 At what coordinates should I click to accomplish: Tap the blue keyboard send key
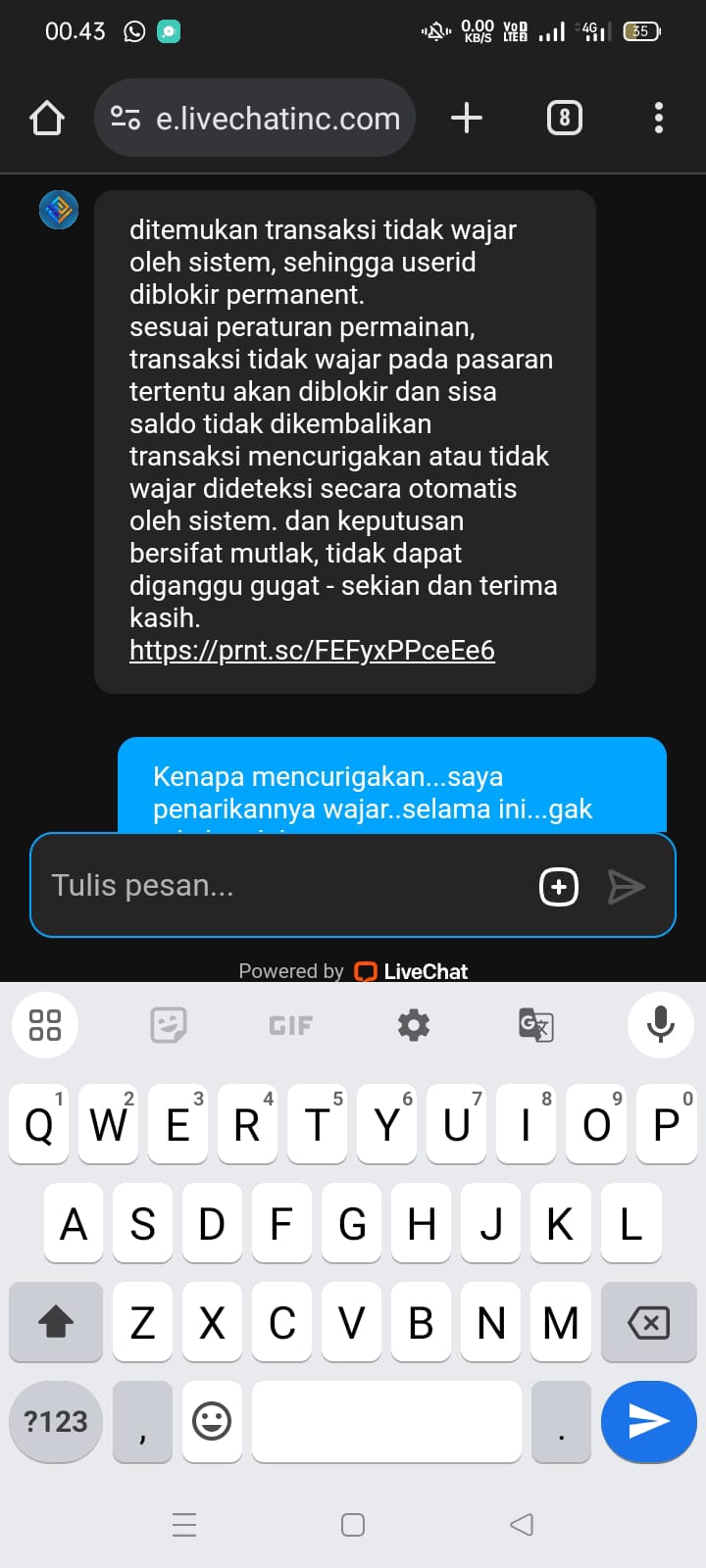tap(648, 1421)
